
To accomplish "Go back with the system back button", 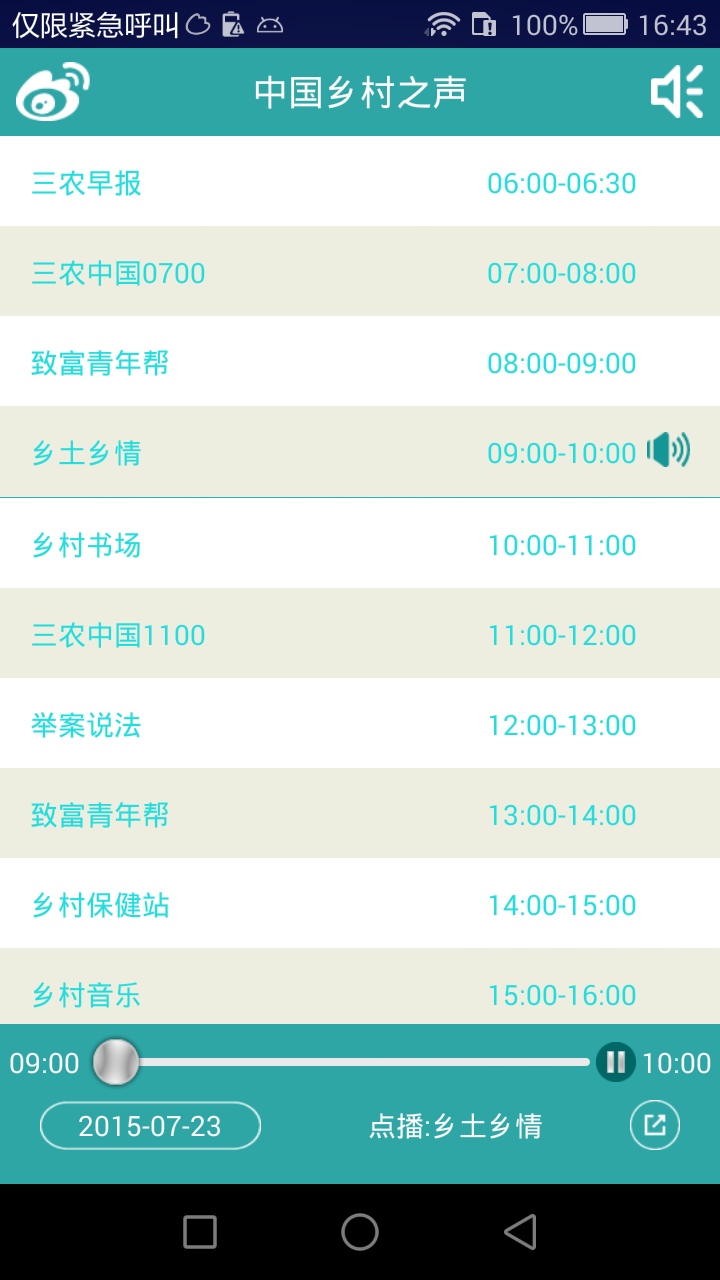I will (520, 1232).
